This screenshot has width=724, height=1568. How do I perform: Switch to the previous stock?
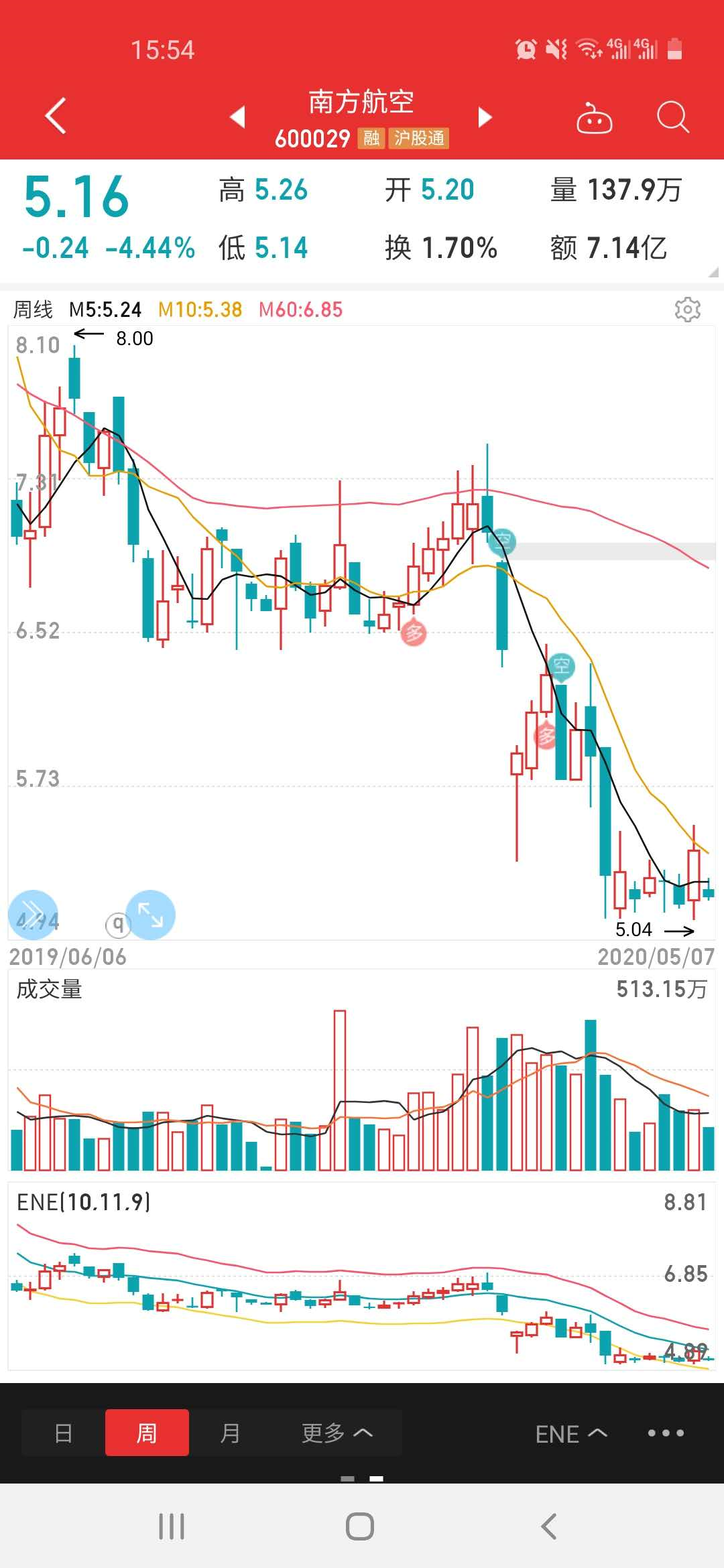pyautogui.click(x=237, y=117)
